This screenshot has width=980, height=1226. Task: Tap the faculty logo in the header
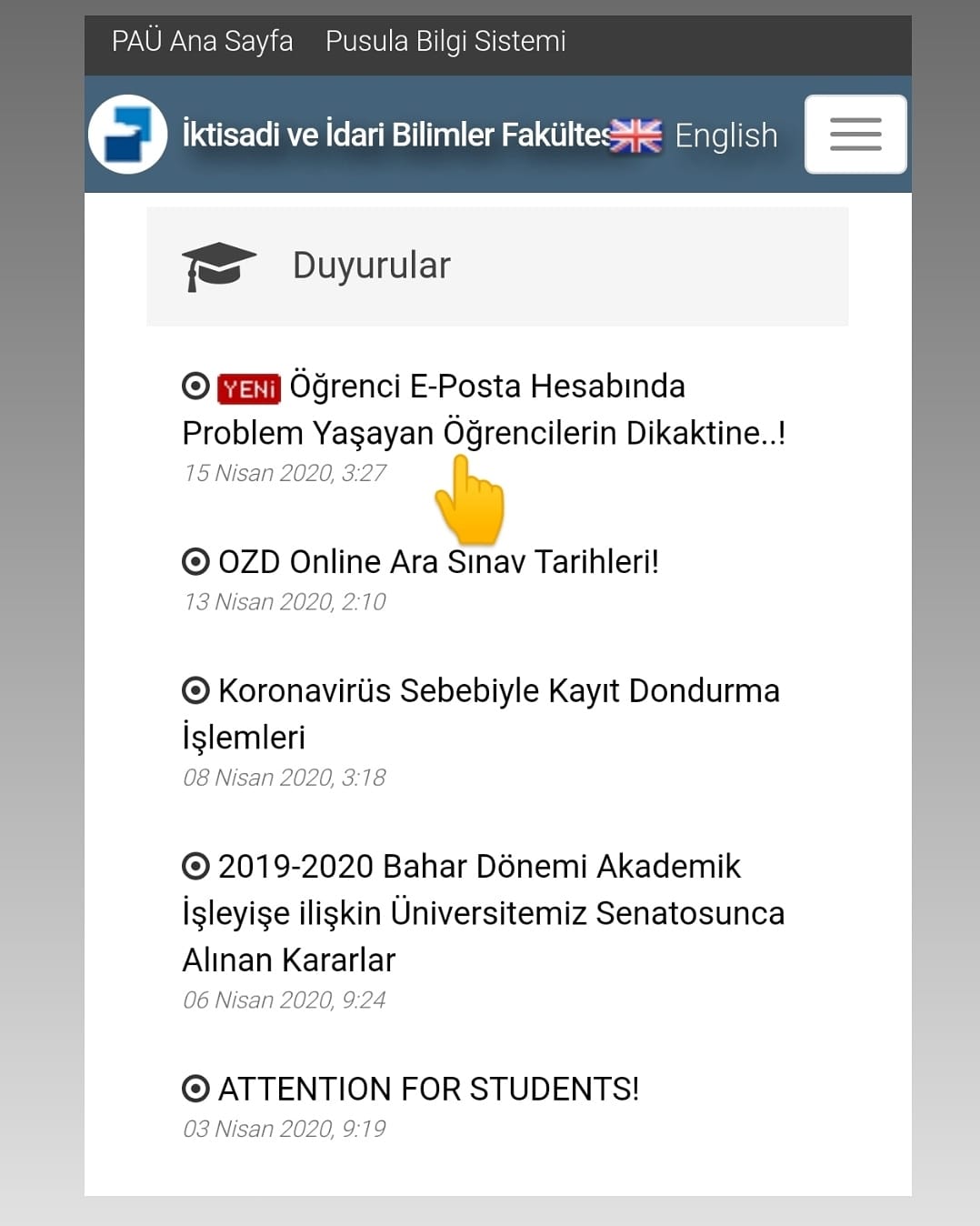(x=128, y=135)
